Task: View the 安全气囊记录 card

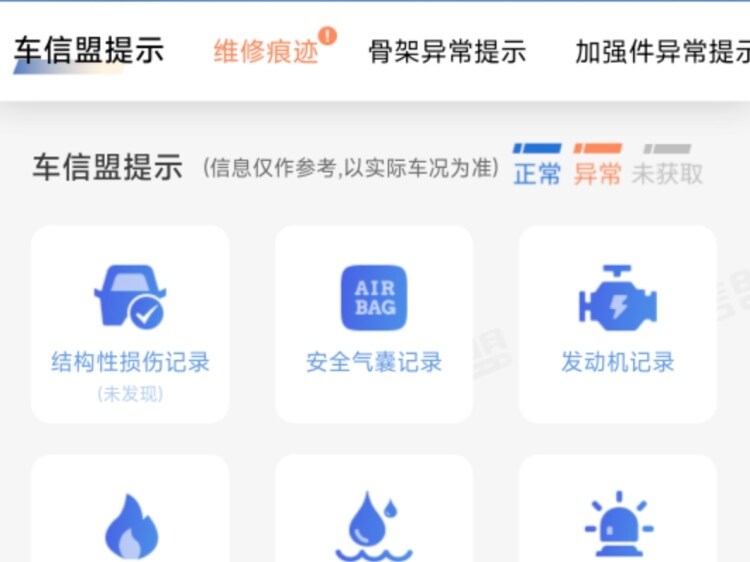Action: (x=374, y=323)
